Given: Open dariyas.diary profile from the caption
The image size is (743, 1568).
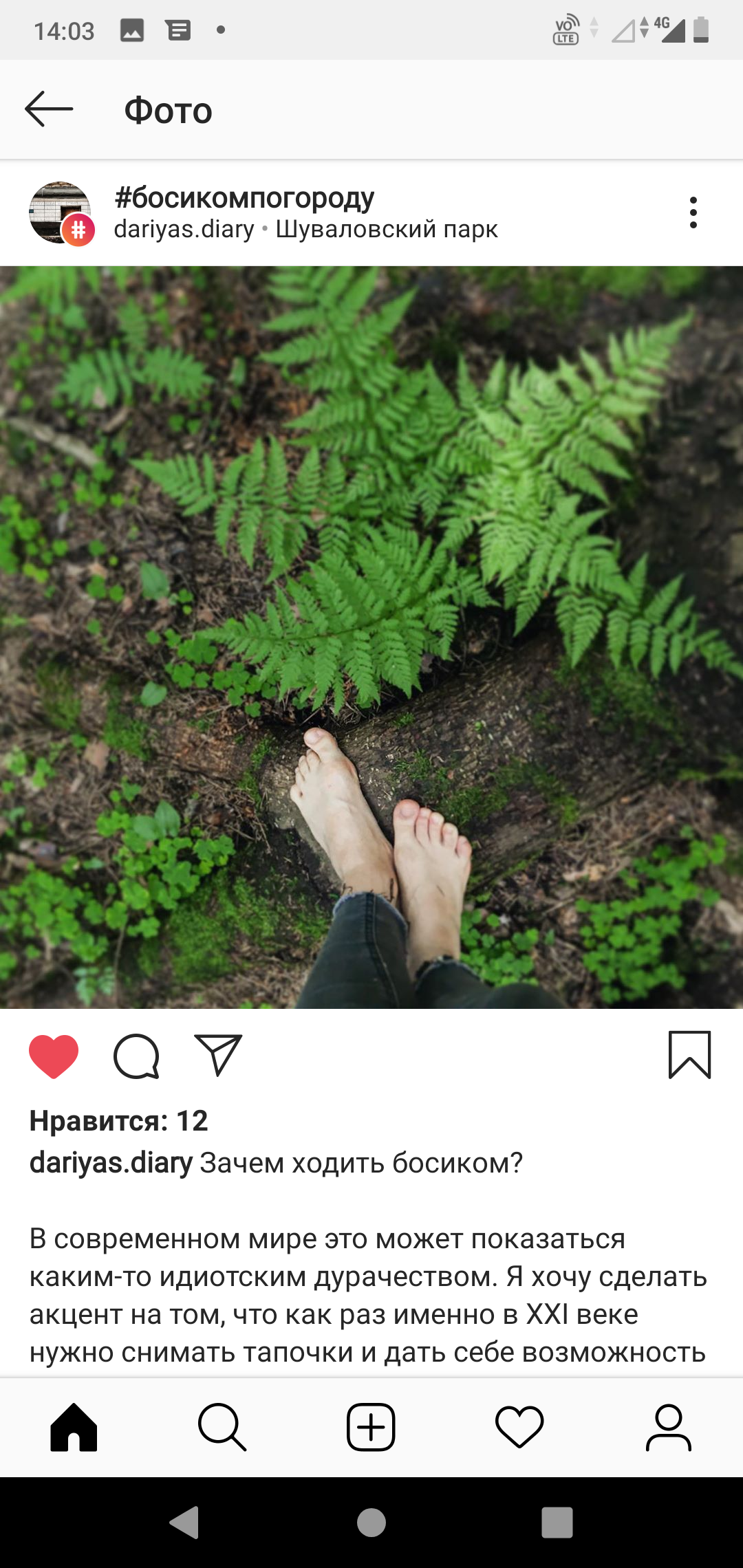Looking at the screenshot, I should 111,1163.
